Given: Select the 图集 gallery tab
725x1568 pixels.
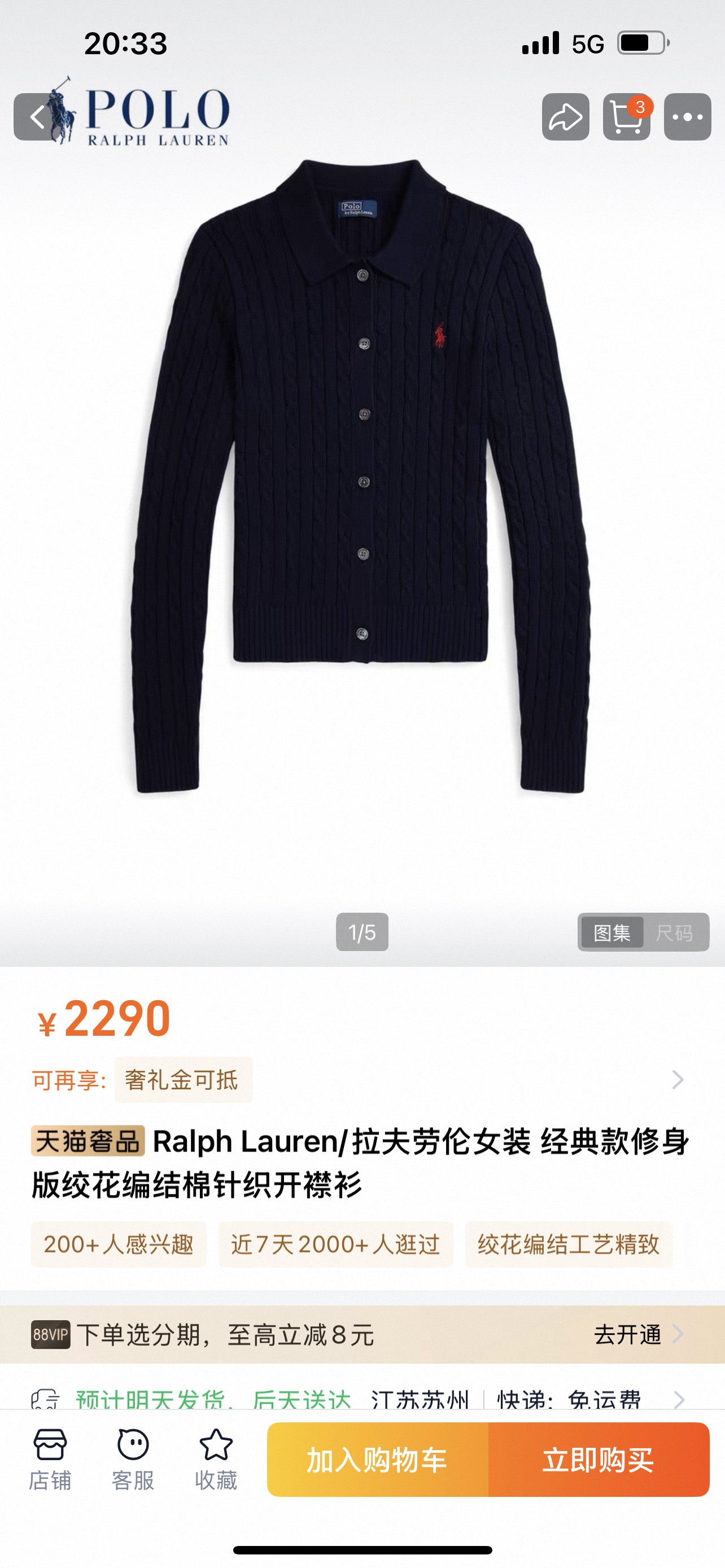Looking at the screenshot, I should [613, 934].
